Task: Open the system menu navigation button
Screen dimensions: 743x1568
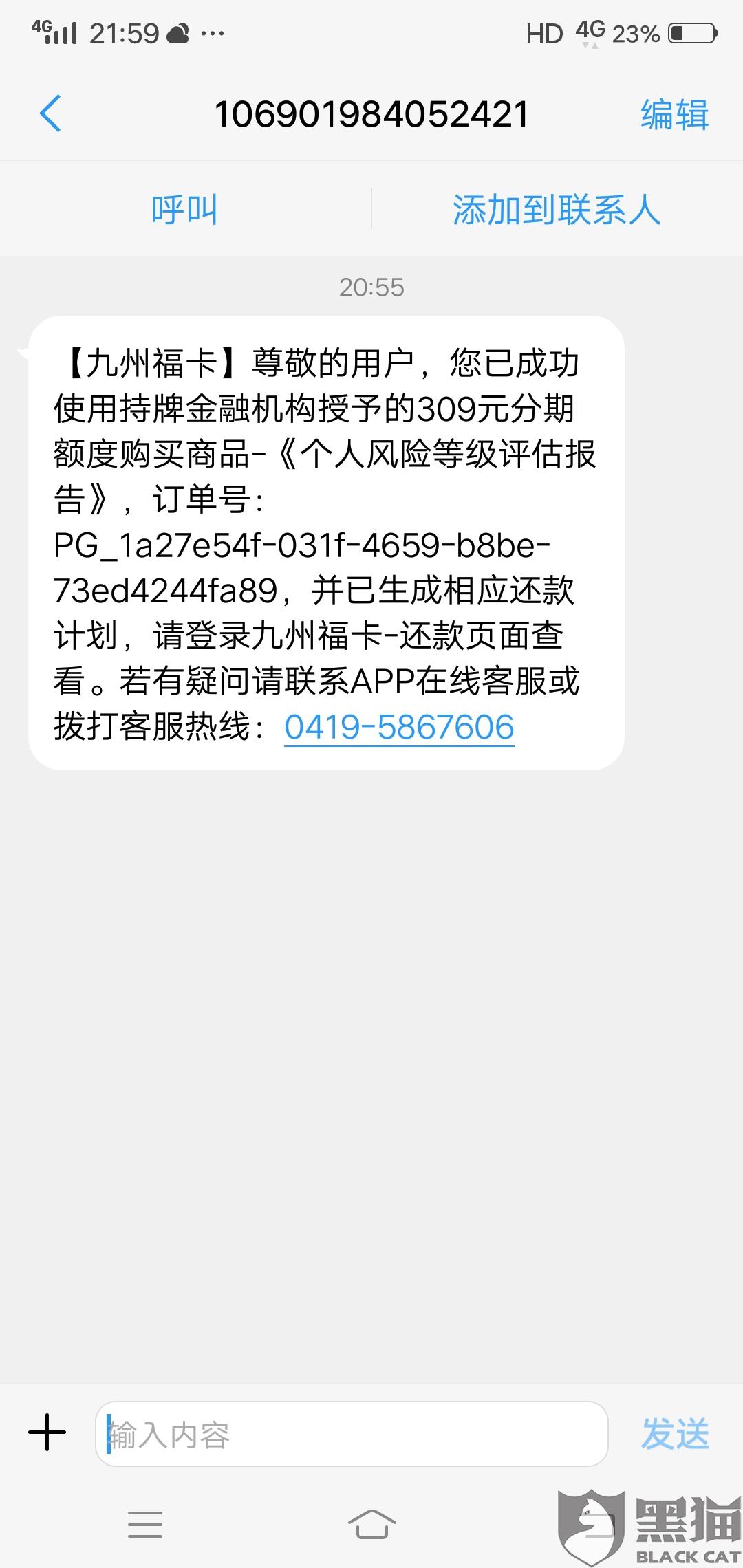Action: click(x=145, y=1525)
